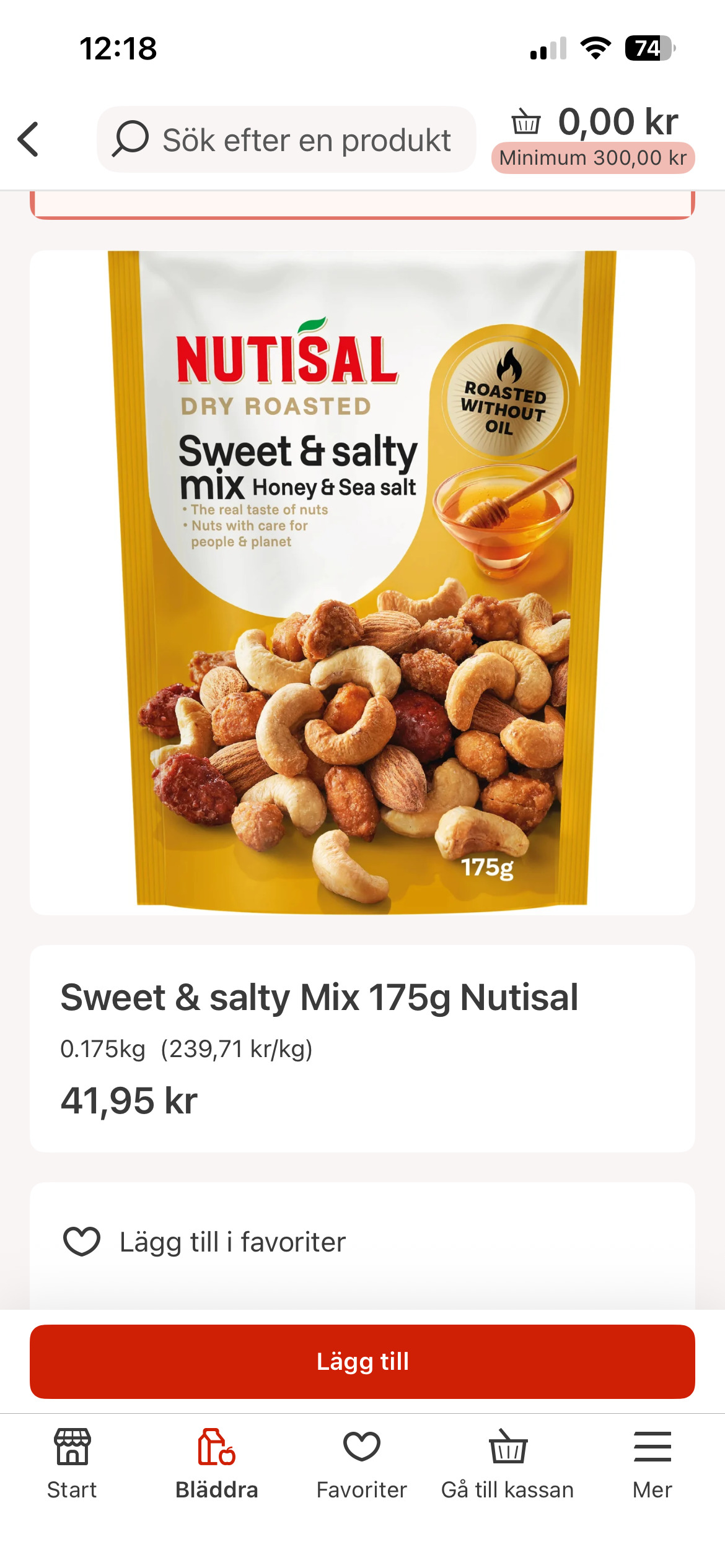Switch to the Start tab
Viewport: 725px width, 1568px height.
tap(72, 1463)
